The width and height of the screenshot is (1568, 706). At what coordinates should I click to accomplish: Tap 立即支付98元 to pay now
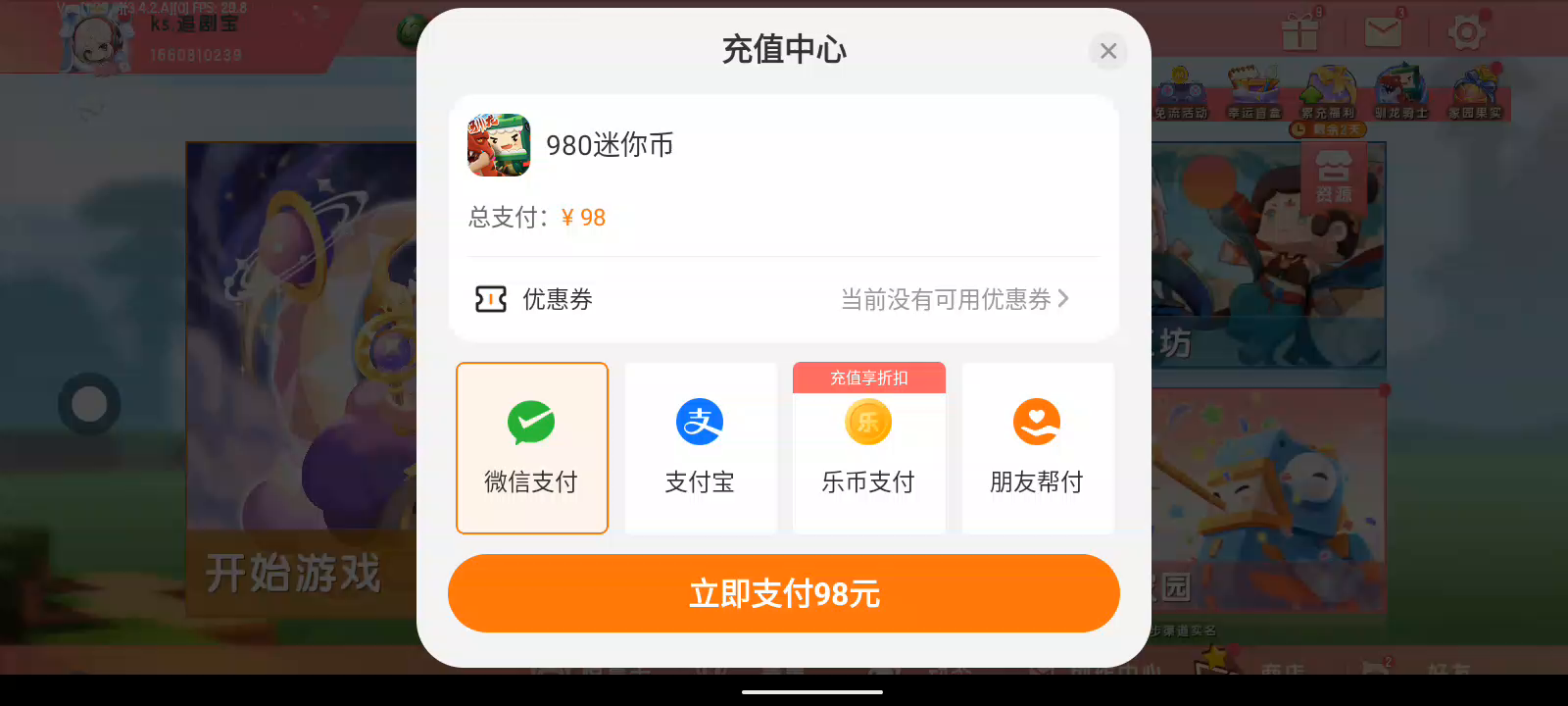tap(783, 593)
